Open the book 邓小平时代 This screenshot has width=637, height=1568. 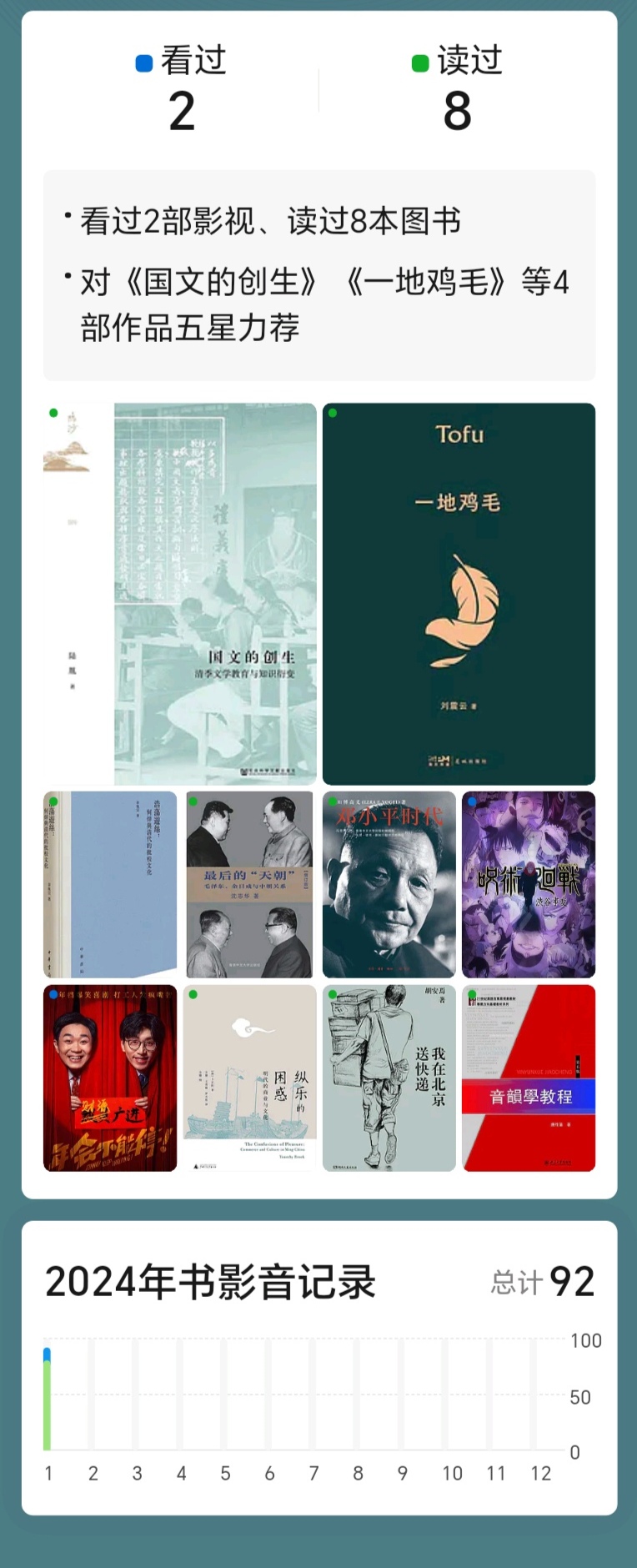pos(389,884)
